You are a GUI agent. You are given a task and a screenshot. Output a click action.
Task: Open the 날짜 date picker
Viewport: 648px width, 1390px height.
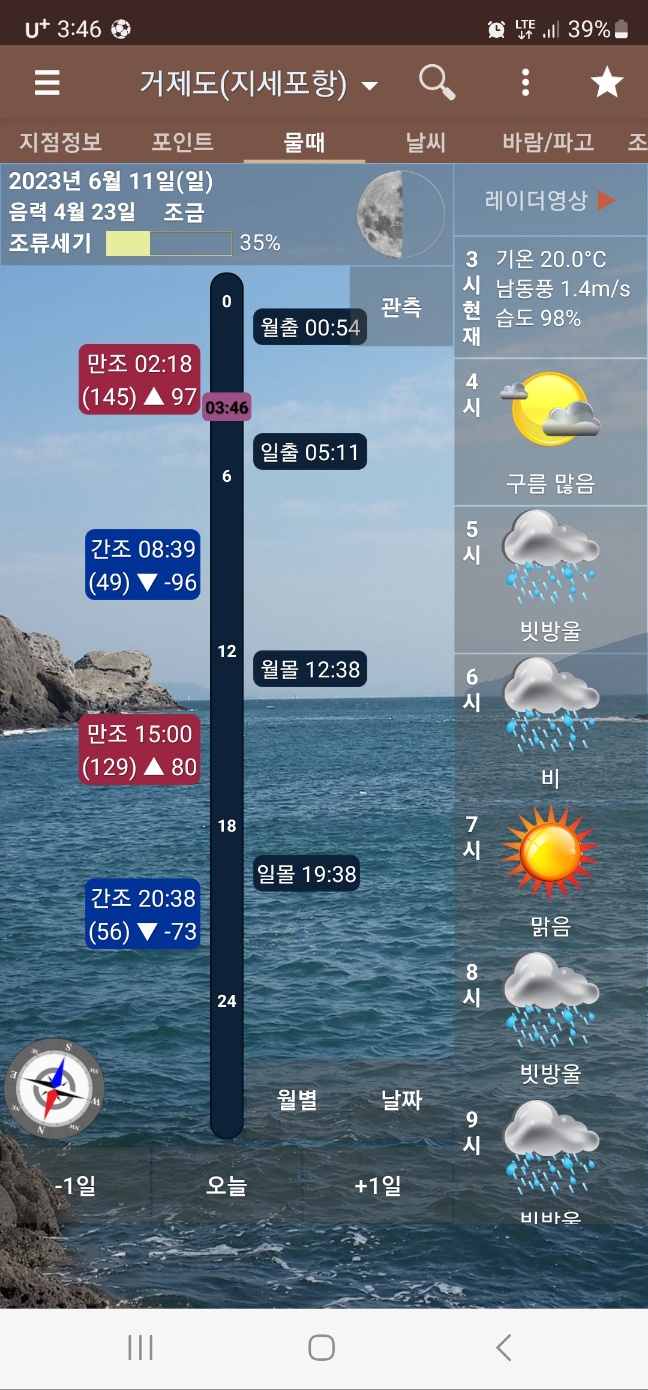click(402, 1100)
